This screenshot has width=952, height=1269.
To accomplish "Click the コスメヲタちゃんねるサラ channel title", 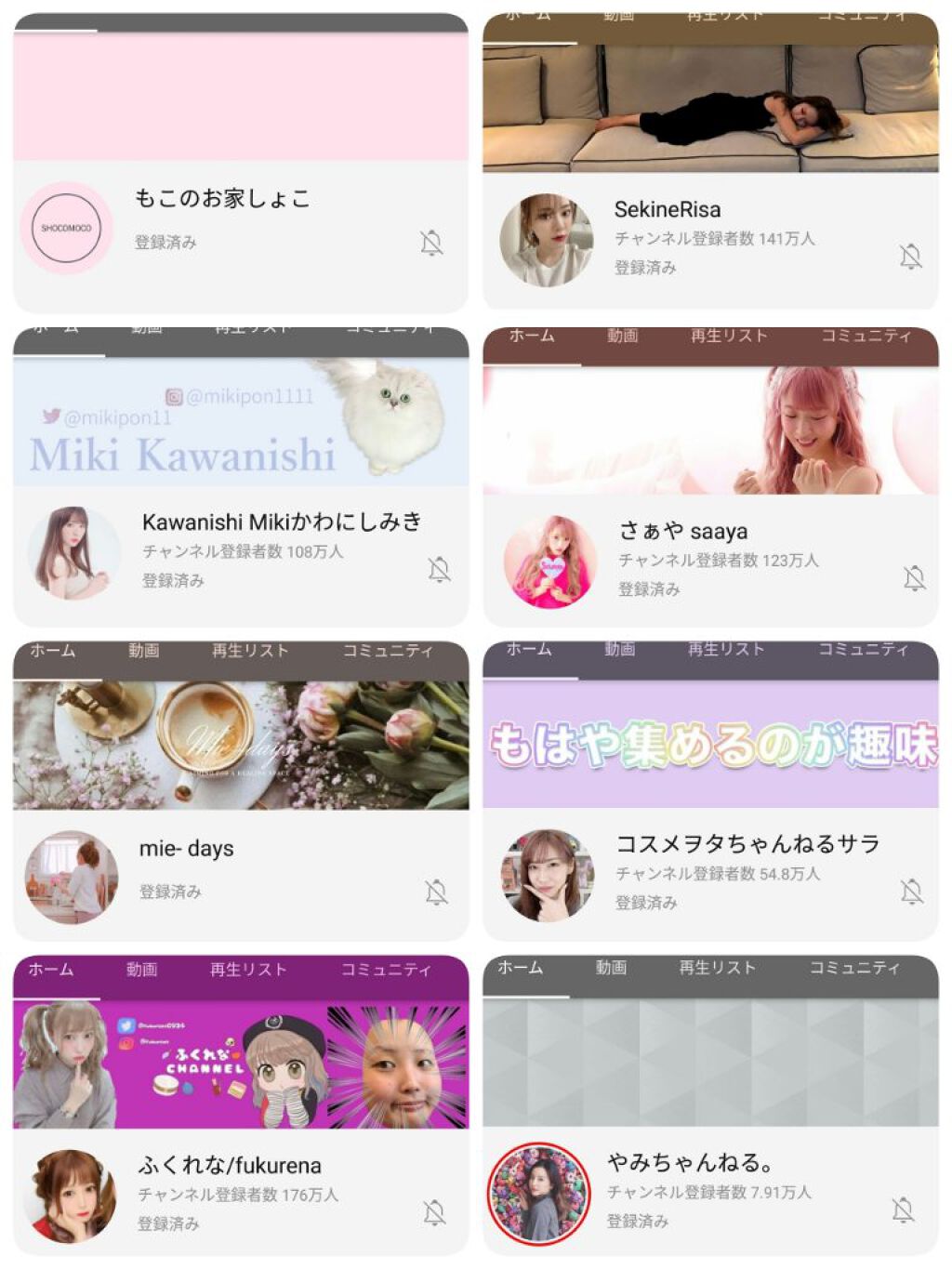I will pyautogui.click(x=747, y=844).
